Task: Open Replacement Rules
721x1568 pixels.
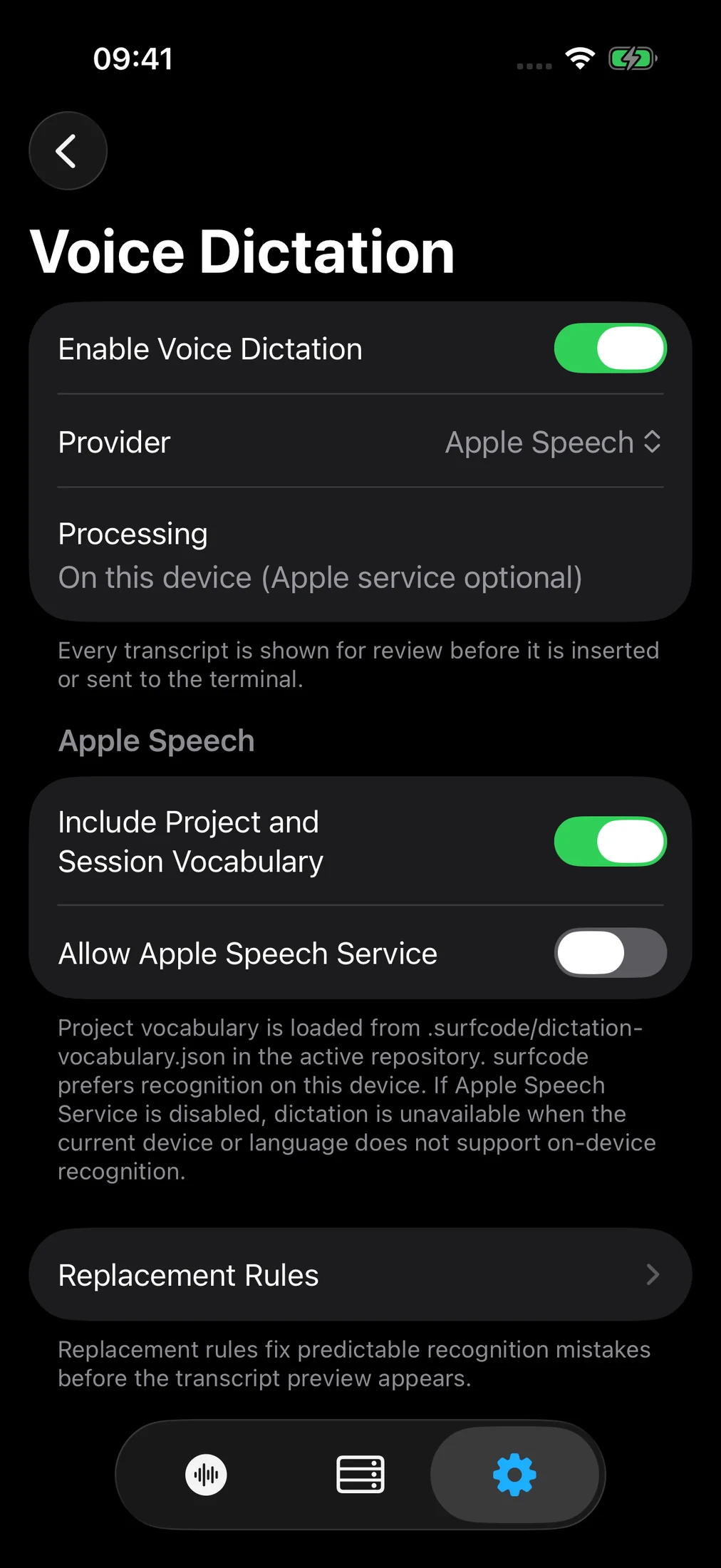Action: (360, 1274)
